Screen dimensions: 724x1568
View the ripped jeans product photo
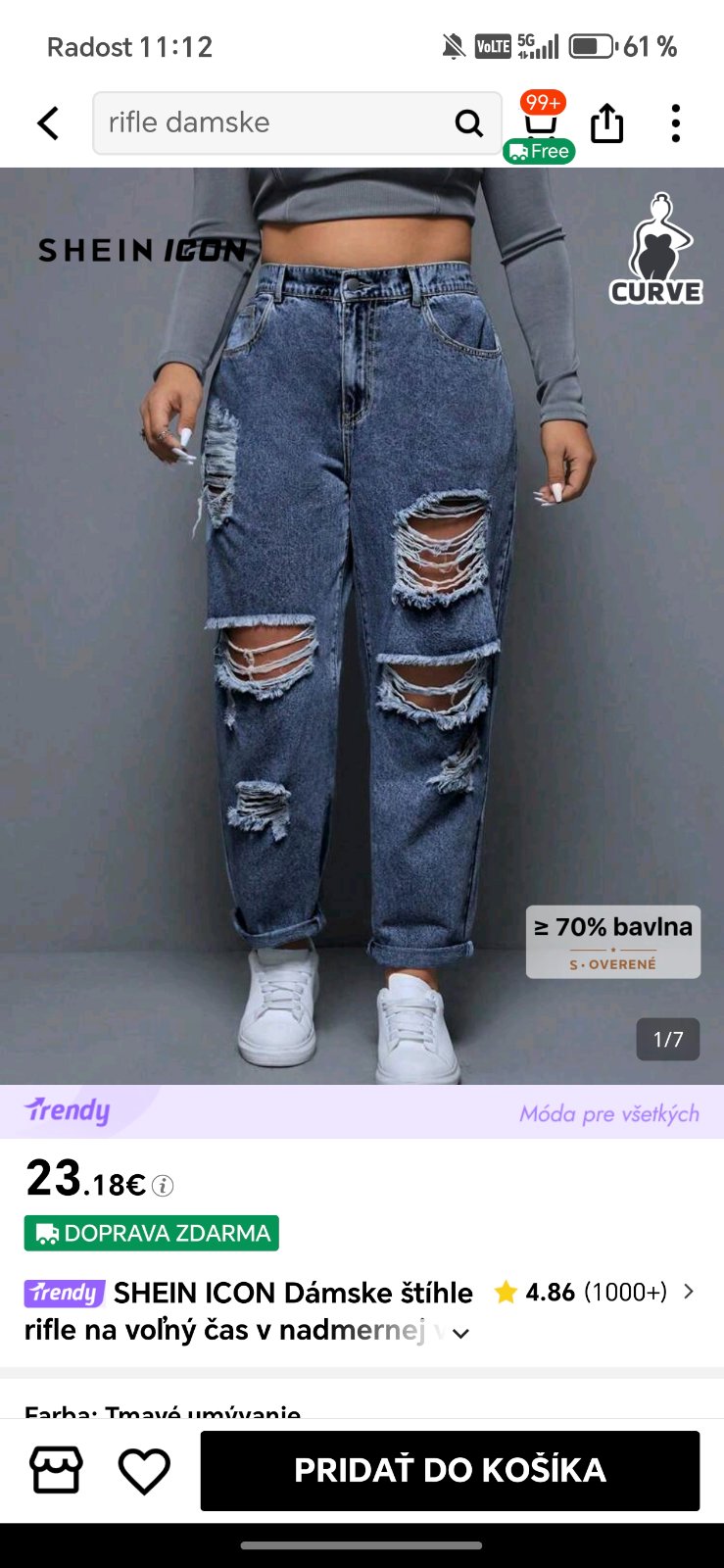pos(362,627)
